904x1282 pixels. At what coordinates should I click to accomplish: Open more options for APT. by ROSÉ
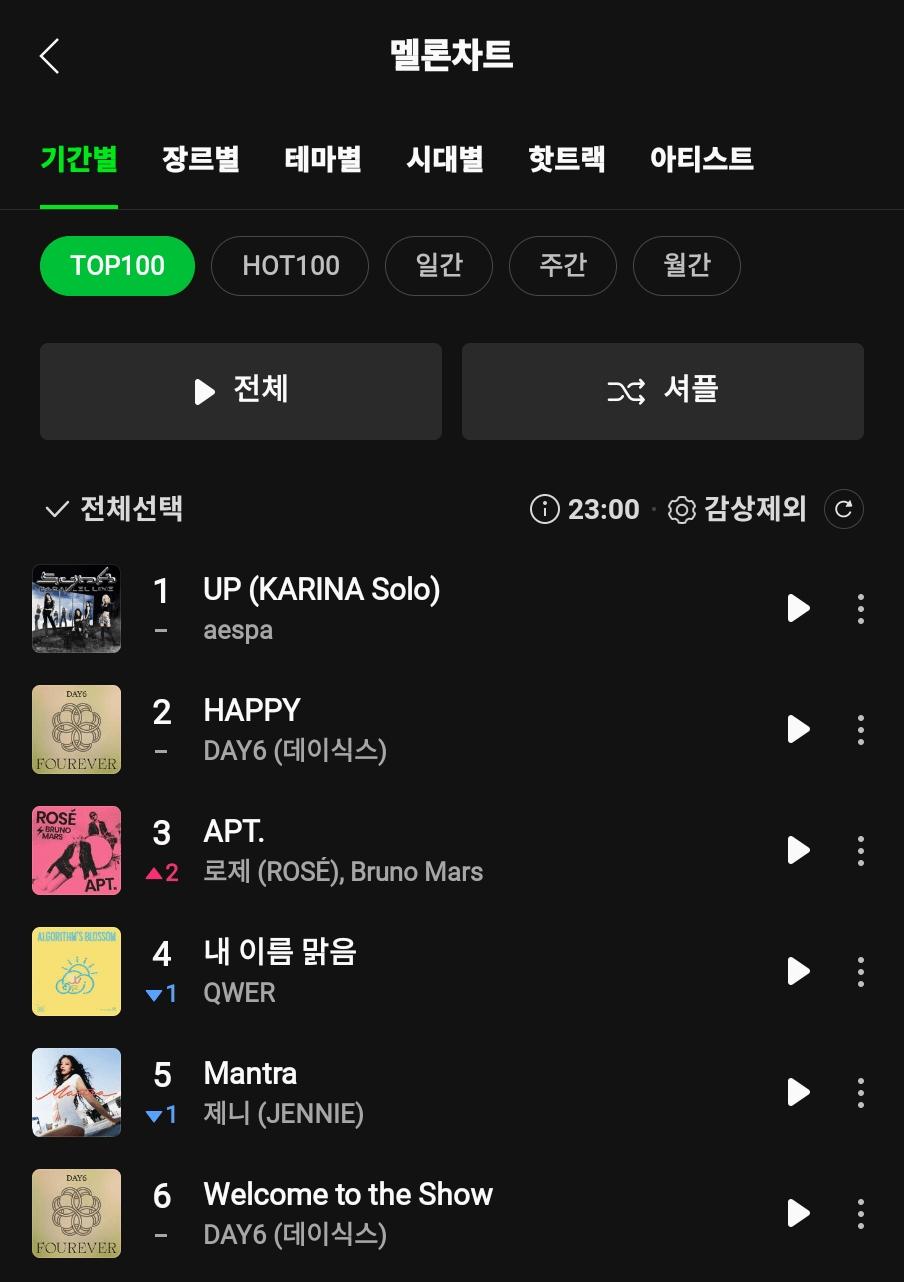(x=860, y=850)
